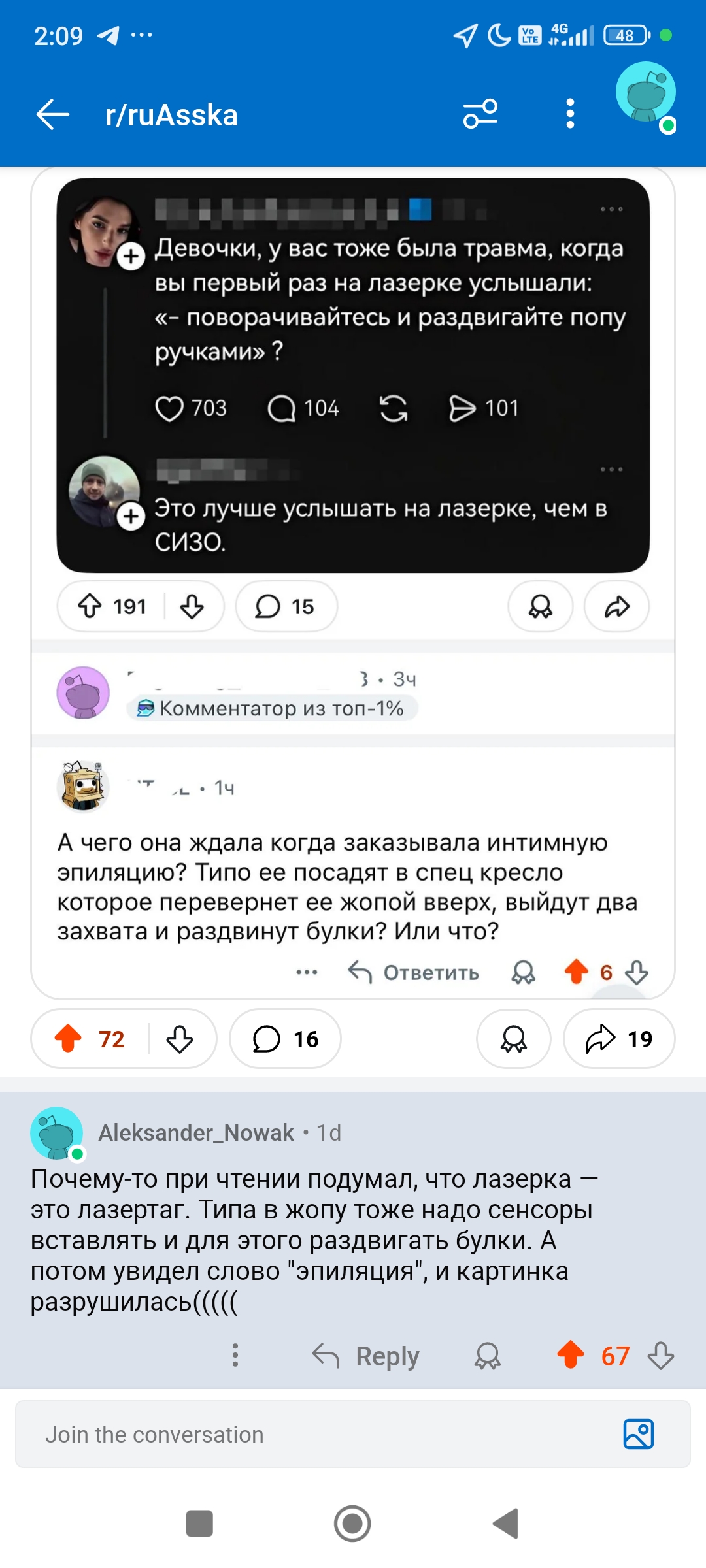Attach an image to your comment
This screenshot has height=1568, width=706.
[638, 1435]
